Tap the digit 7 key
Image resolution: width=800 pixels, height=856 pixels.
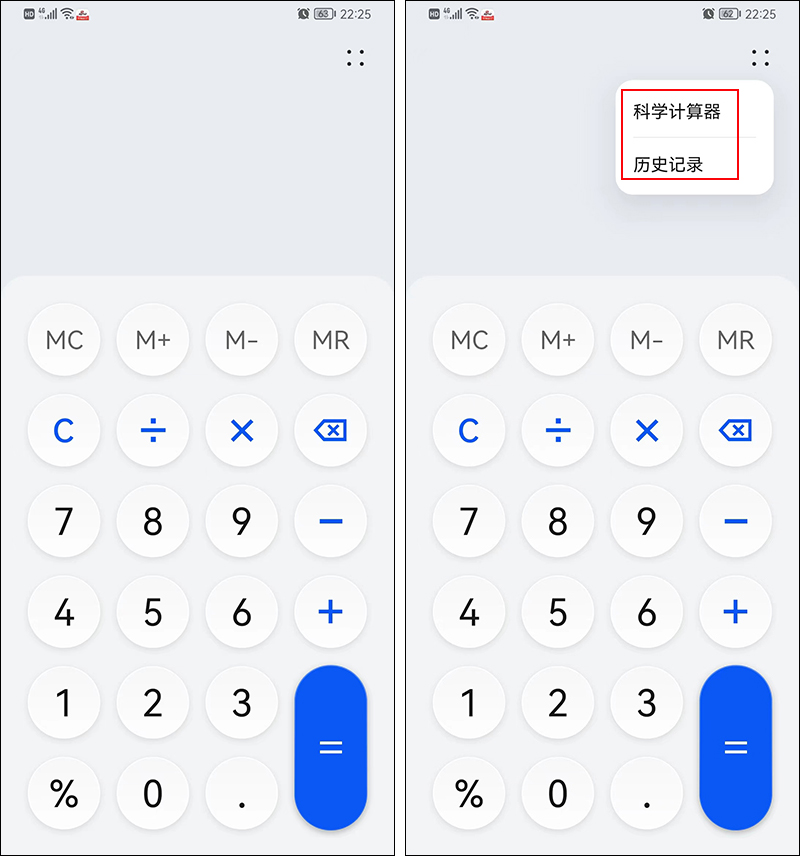point(64,521)
